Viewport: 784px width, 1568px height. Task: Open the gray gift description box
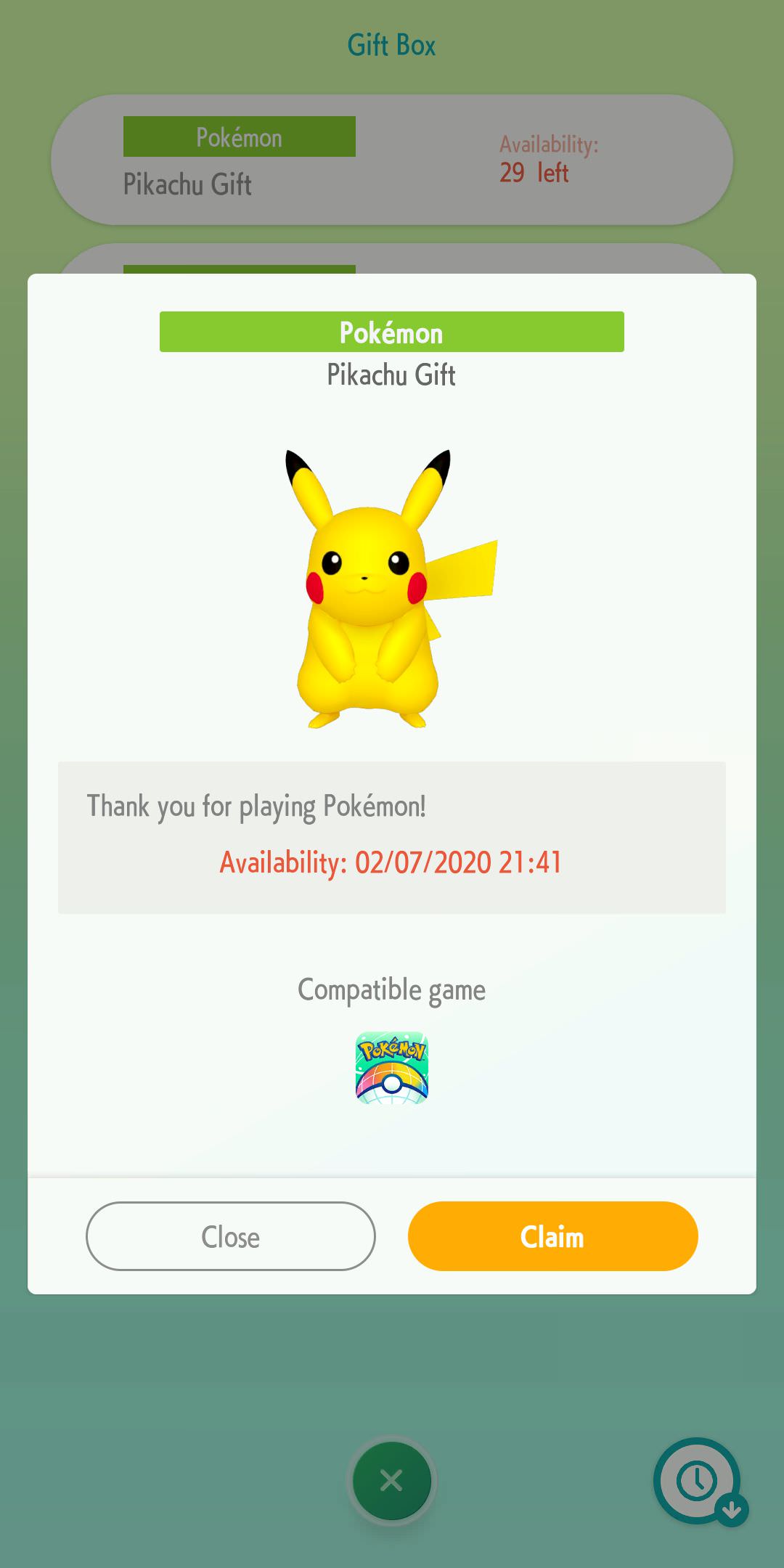[391, 835]
